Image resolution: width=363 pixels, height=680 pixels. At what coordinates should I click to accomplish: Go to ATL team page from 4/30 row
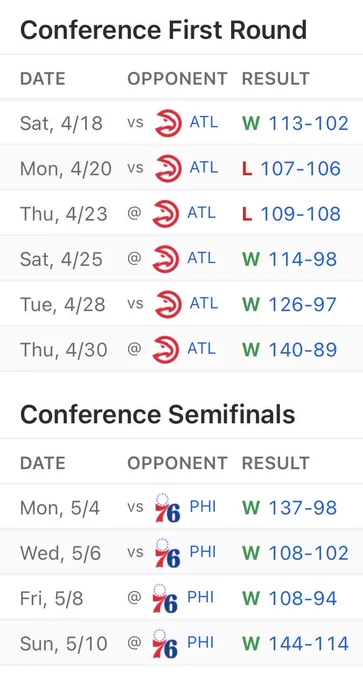[x=201, y=349]
